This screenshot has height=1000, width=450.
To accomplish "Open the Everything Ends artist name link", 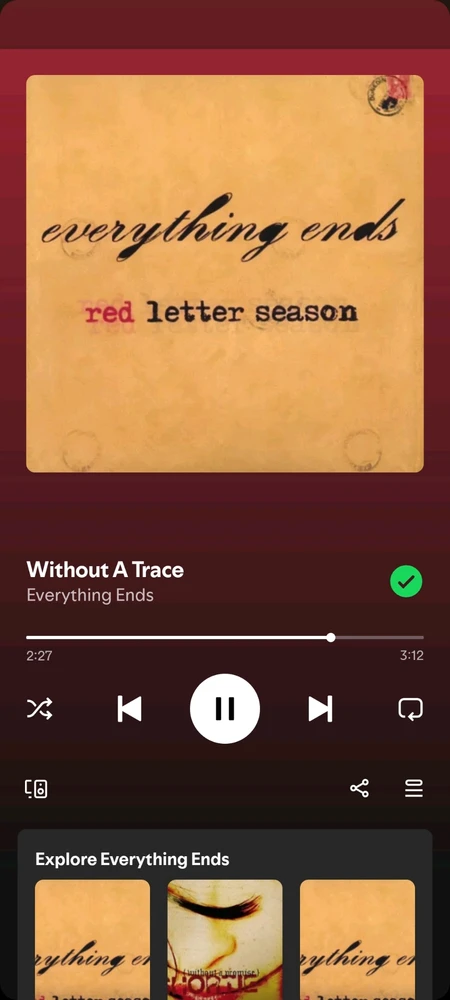I will point(90,595).
